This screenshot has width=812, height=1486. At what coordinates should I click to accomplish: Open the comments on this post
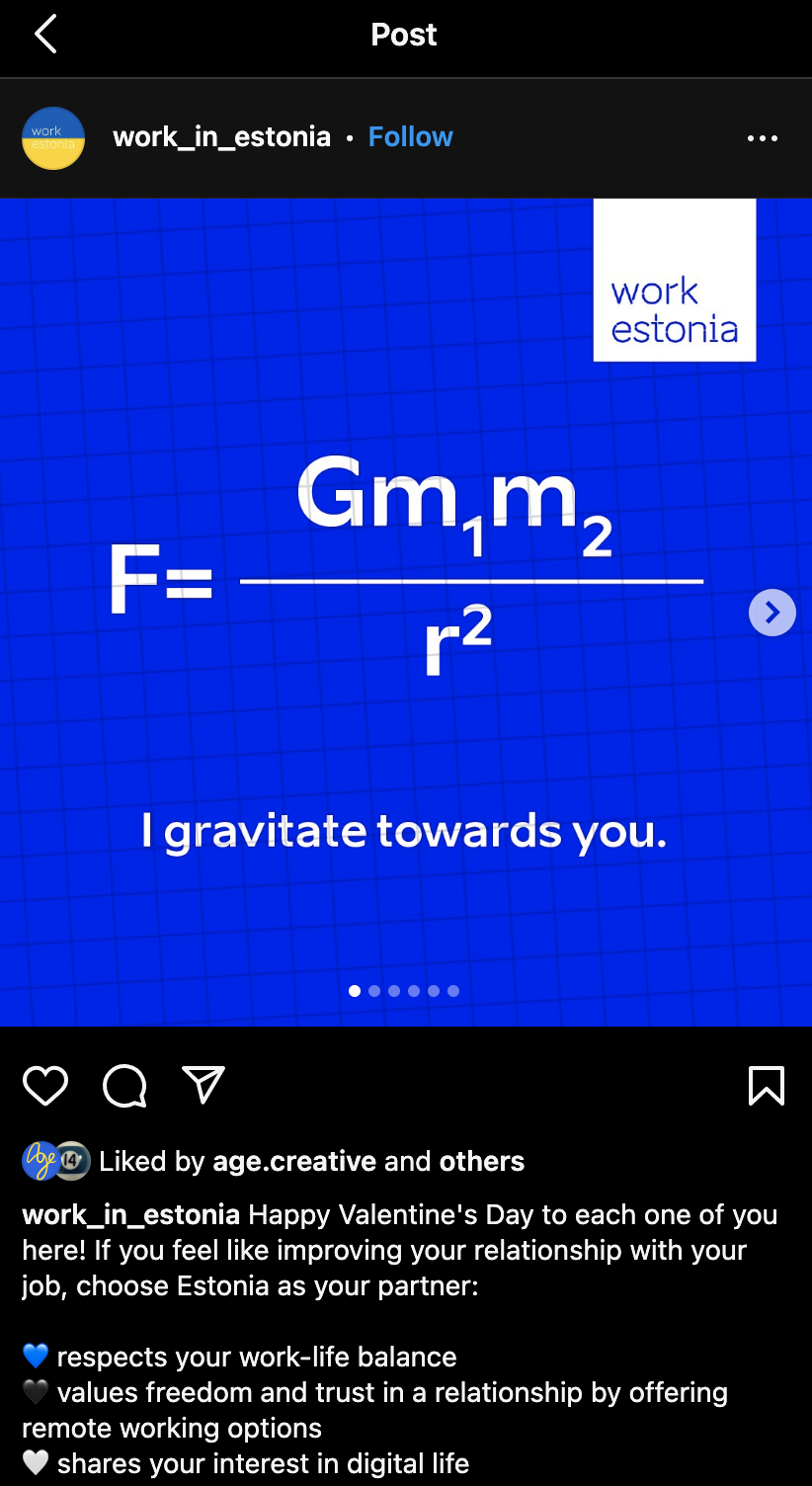[124, 1085]
